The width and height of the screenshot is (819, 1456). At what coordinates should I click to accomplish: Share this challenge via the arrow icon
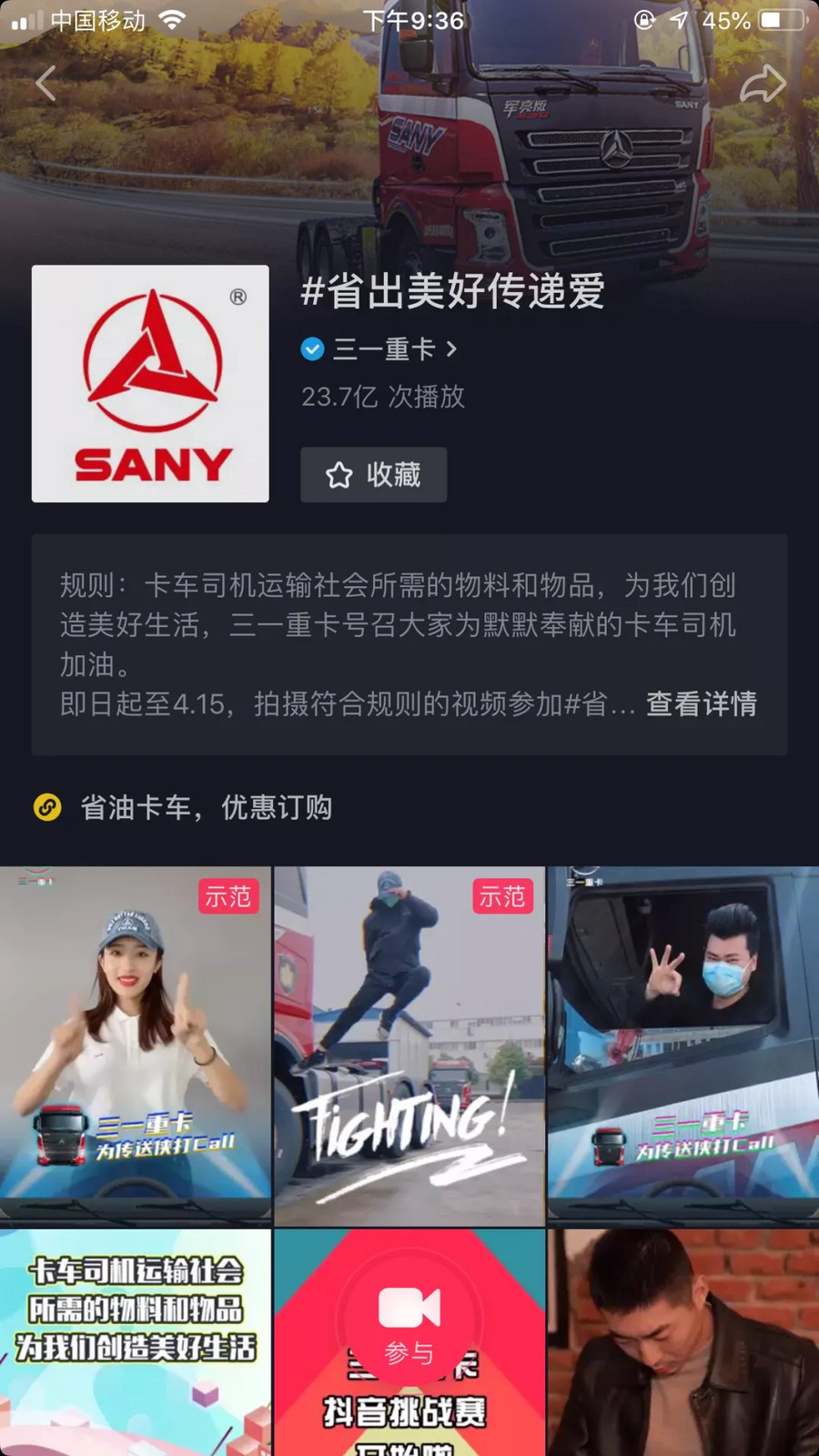pos(763,84)
